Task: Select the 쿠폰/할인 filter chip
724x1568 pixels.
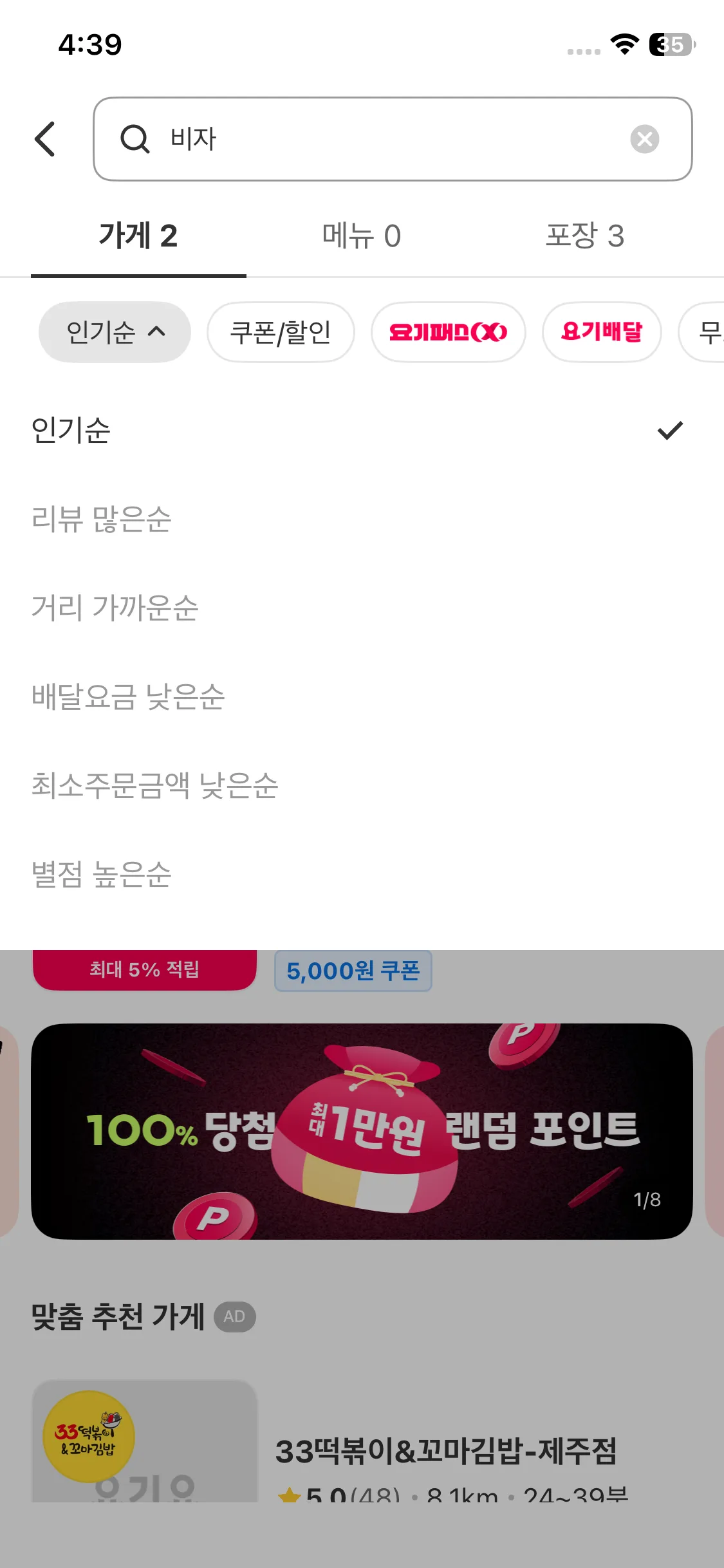Action: 280,332
